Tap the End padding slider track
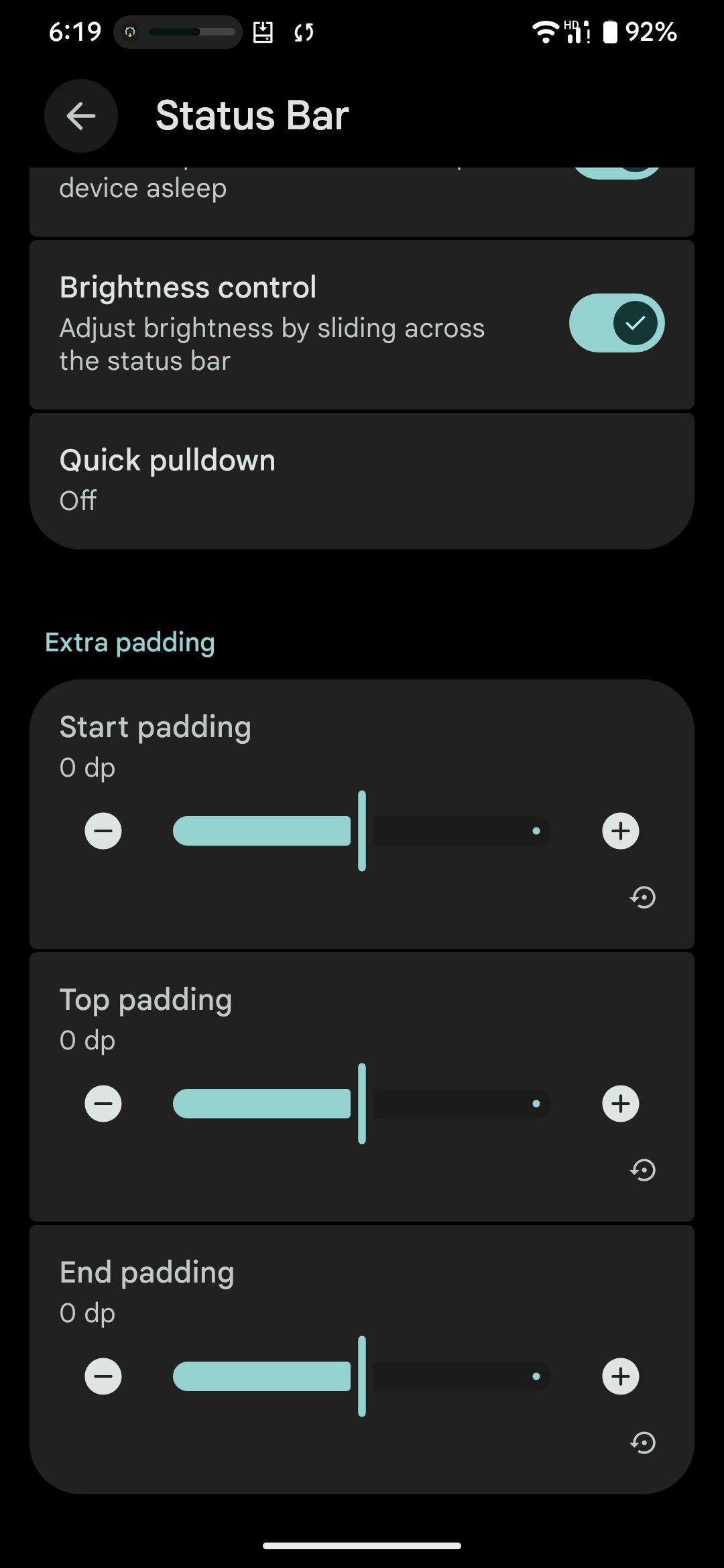This screenshot has height=1568, width=724. (362, 1376)
